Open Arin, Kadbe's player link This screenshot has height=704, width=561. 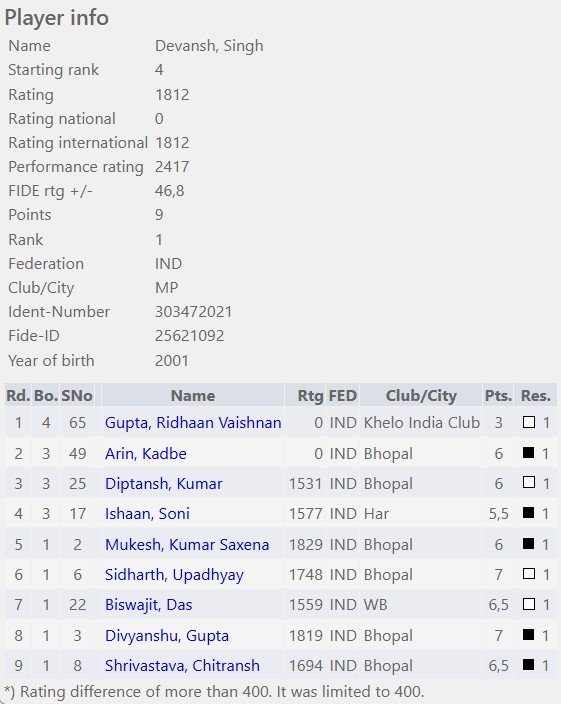coord(145,453)
